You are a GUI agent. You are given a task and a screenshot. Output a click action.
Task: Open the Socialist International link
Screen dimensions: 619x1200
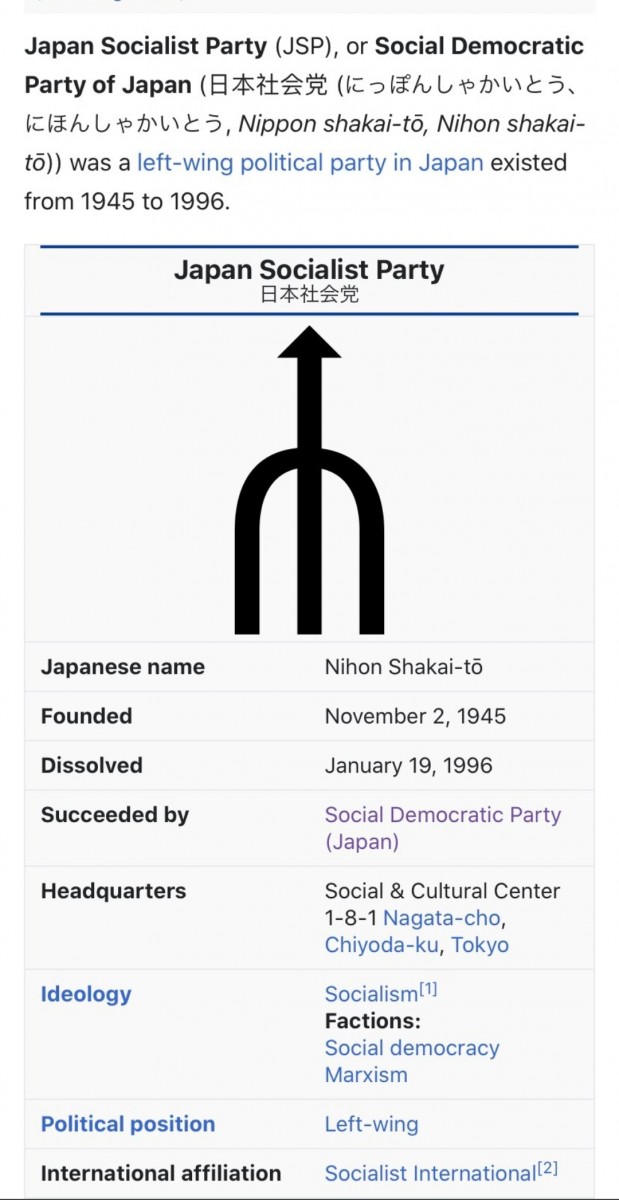(x=430, y=1174)
